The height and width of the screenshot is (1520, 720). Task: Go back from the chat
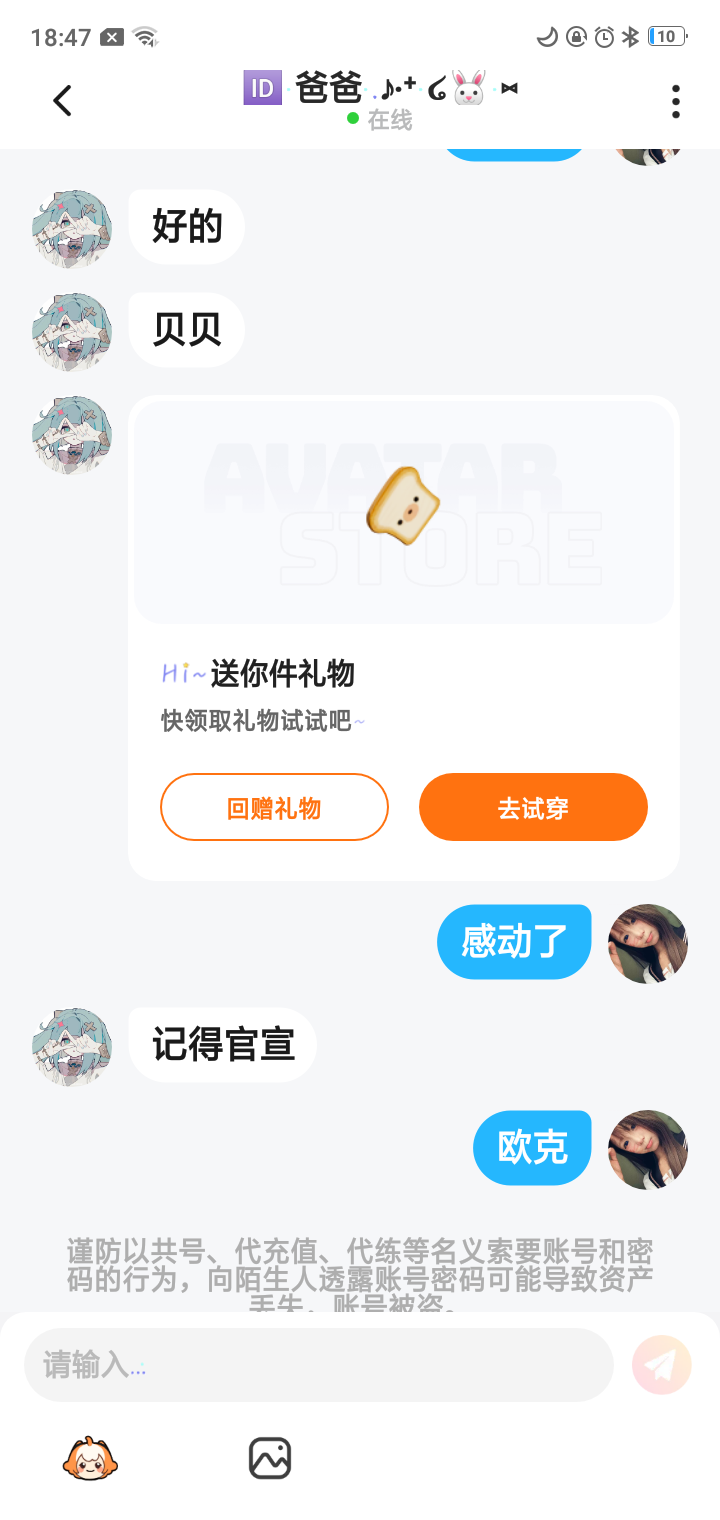pos(62,100)
